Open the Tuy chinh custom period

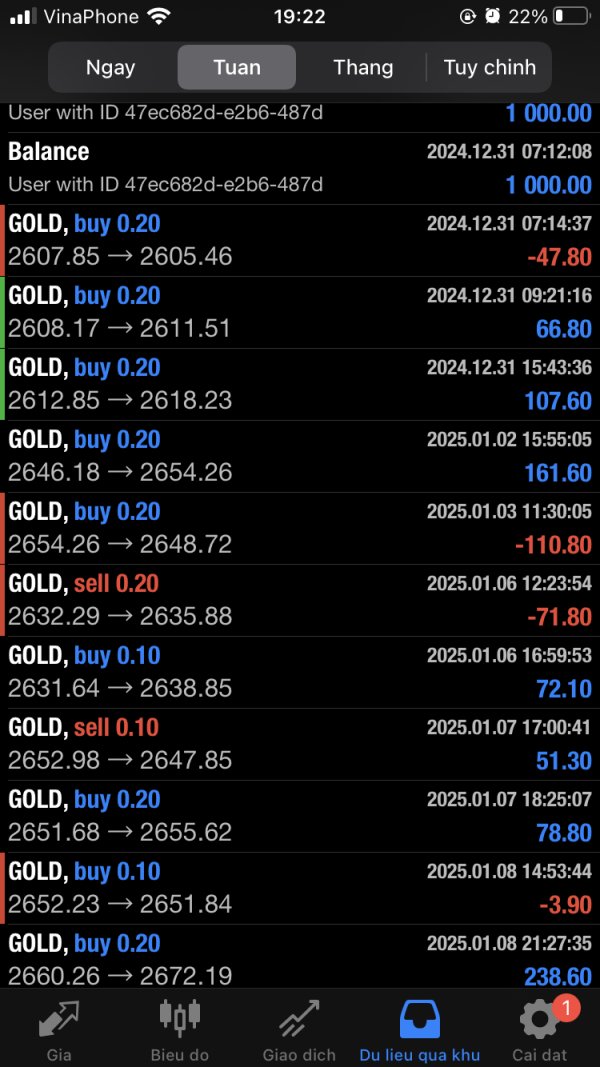click(x=489, y=68)
